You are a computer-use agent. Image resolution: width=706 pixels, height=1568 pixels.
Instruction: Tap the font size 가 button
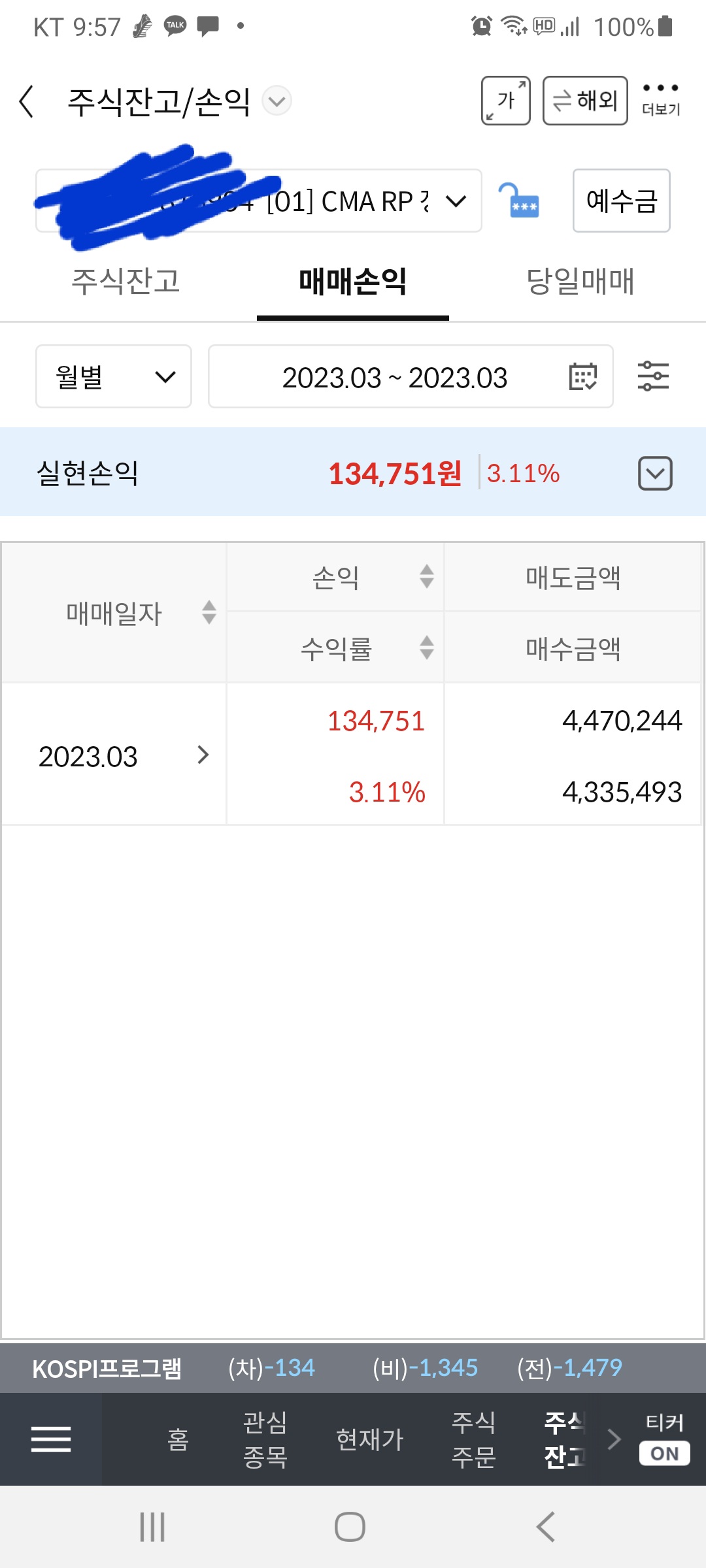[x=506, y=101]
